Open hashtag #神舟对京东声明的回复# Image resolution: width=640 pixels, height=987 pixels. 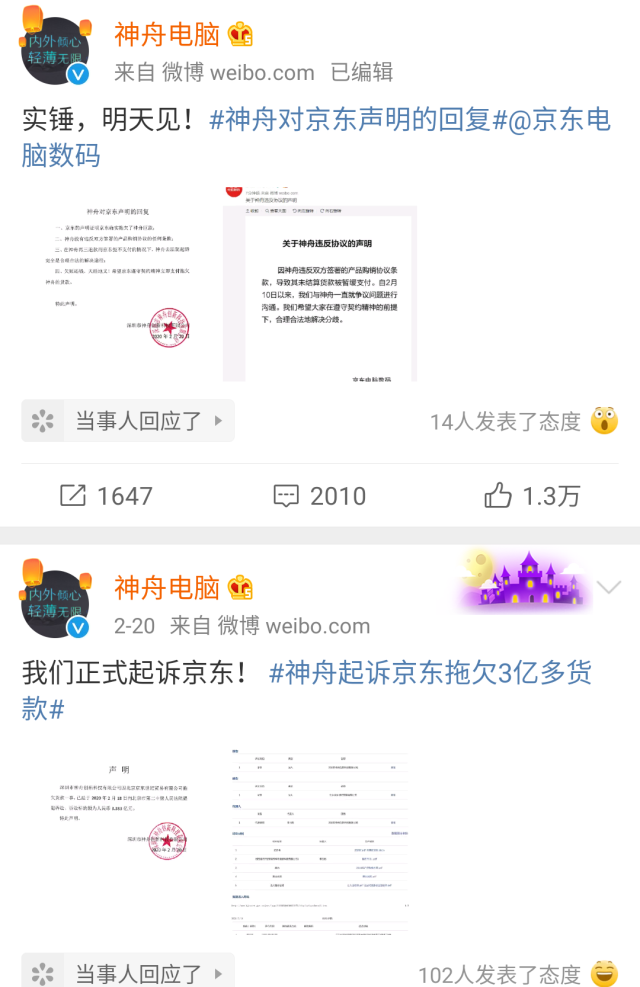pyautogui.click(x=351, y=120)
